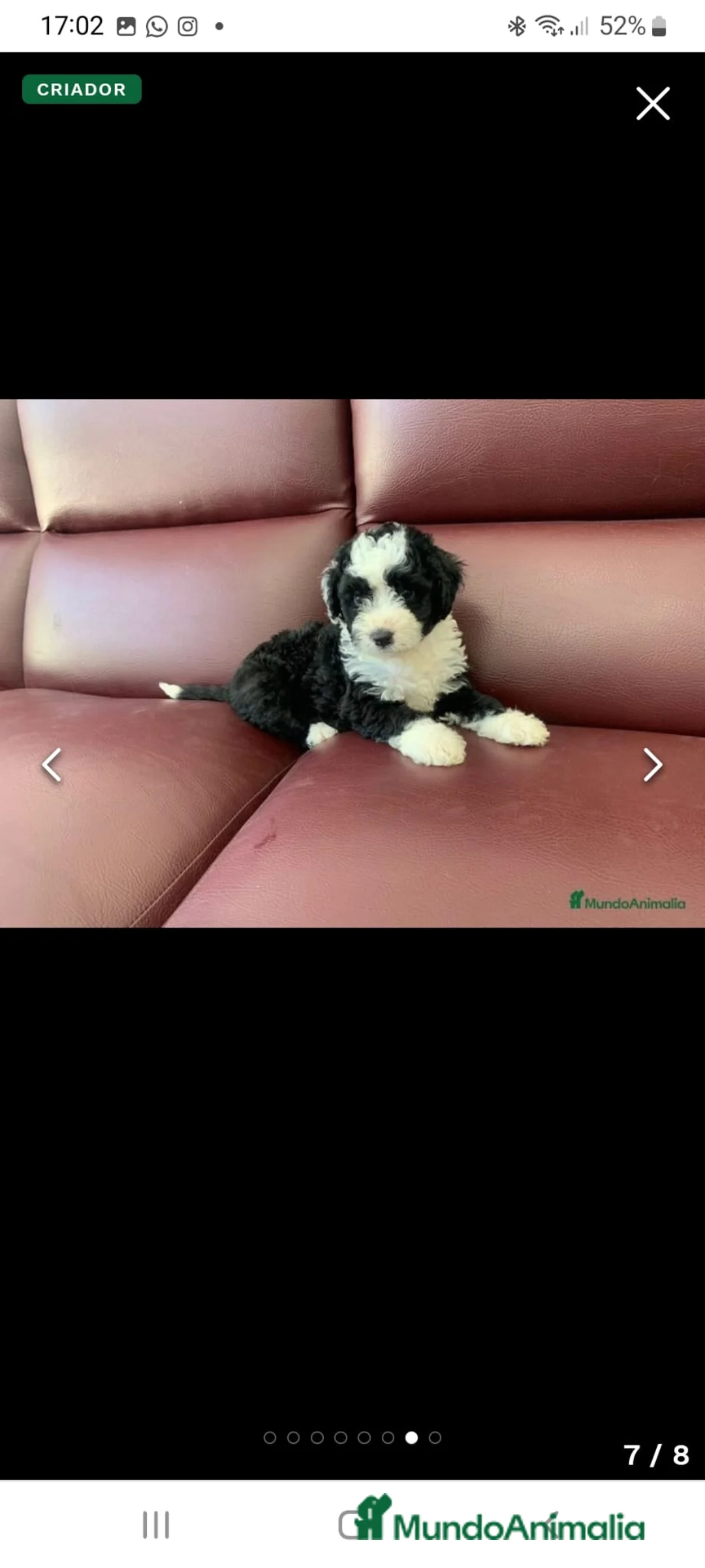The image size is (705, 1568).
Task: Close the photo viewer
Action: tap(653, 103)
